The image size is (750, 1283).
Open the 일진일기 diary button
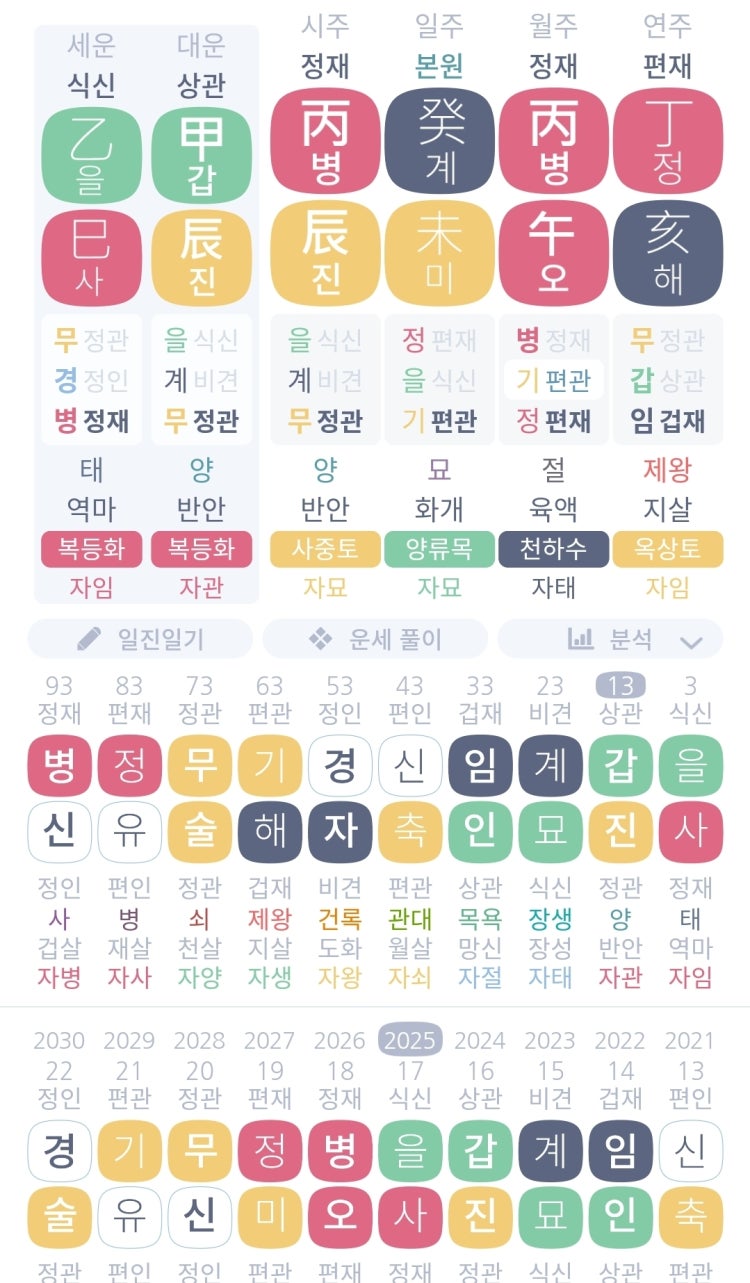click(140, 639)
